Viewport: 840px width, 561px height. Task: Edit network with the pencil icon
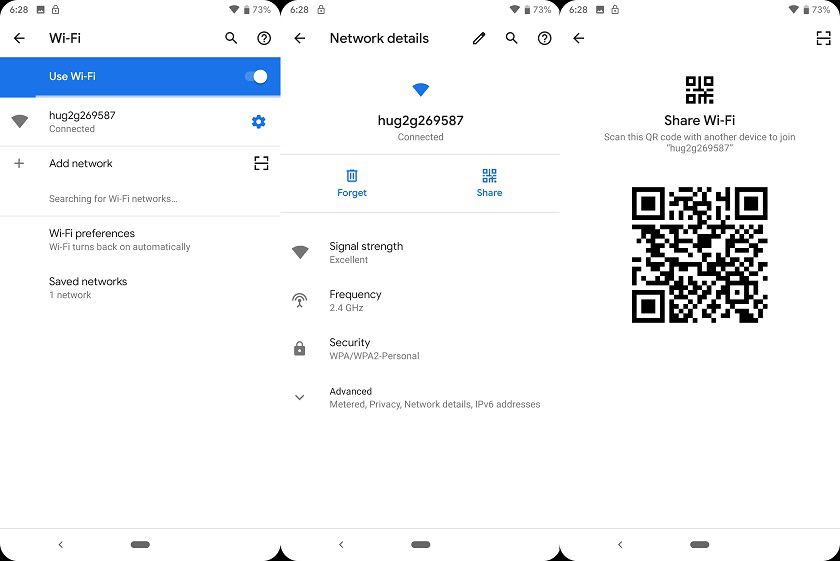pos(479,38)
